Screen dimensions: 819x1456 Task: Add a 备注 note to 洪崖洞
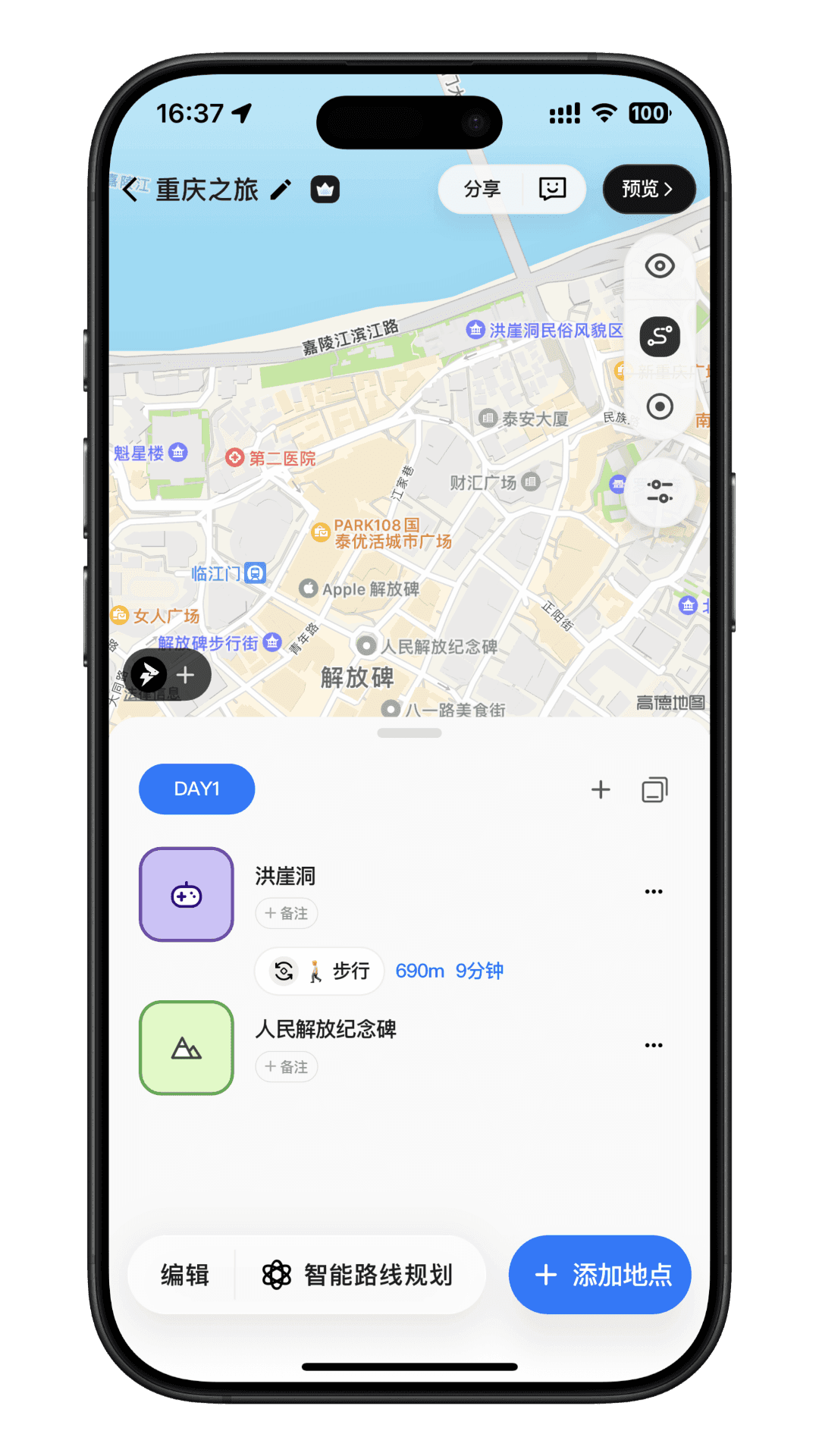click(x=287, y=913)
